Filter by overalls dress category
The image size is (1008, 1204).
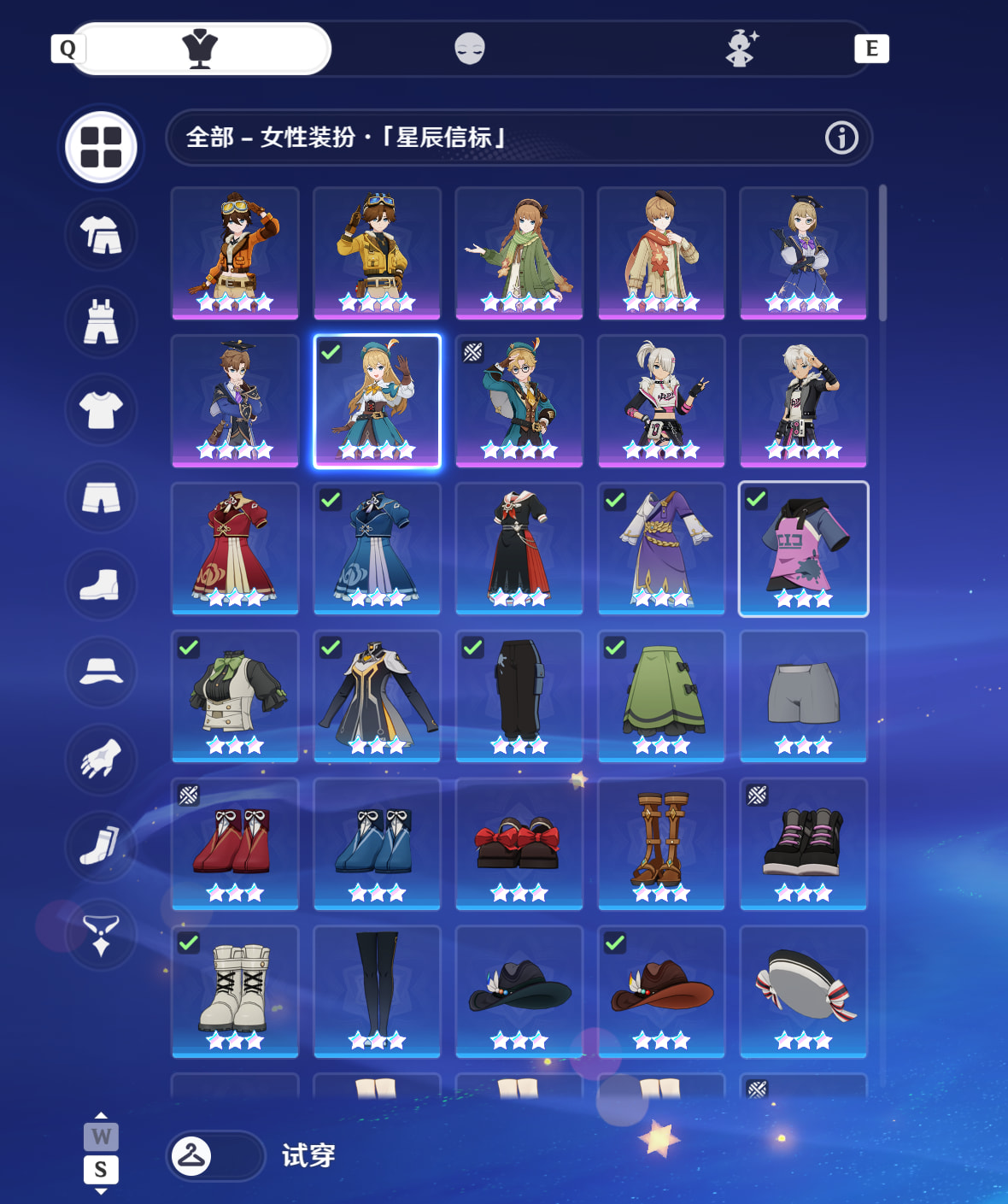click(x=102, y=322)
